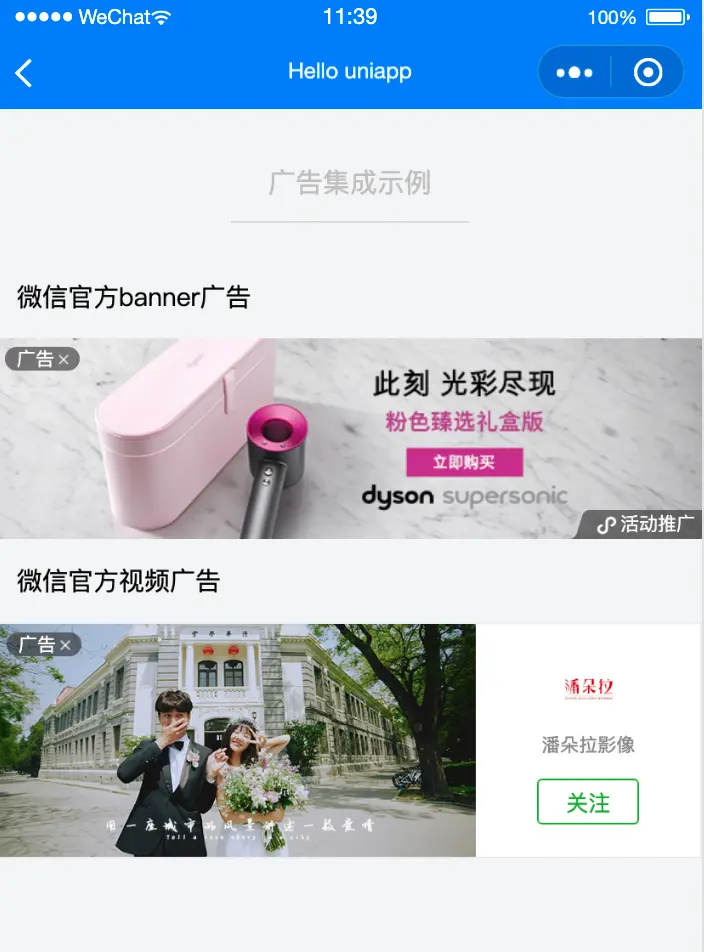The image size is (704, 952).
Task: Open the Dyson supersonic banner ad
Action: (x=350, y=440)
